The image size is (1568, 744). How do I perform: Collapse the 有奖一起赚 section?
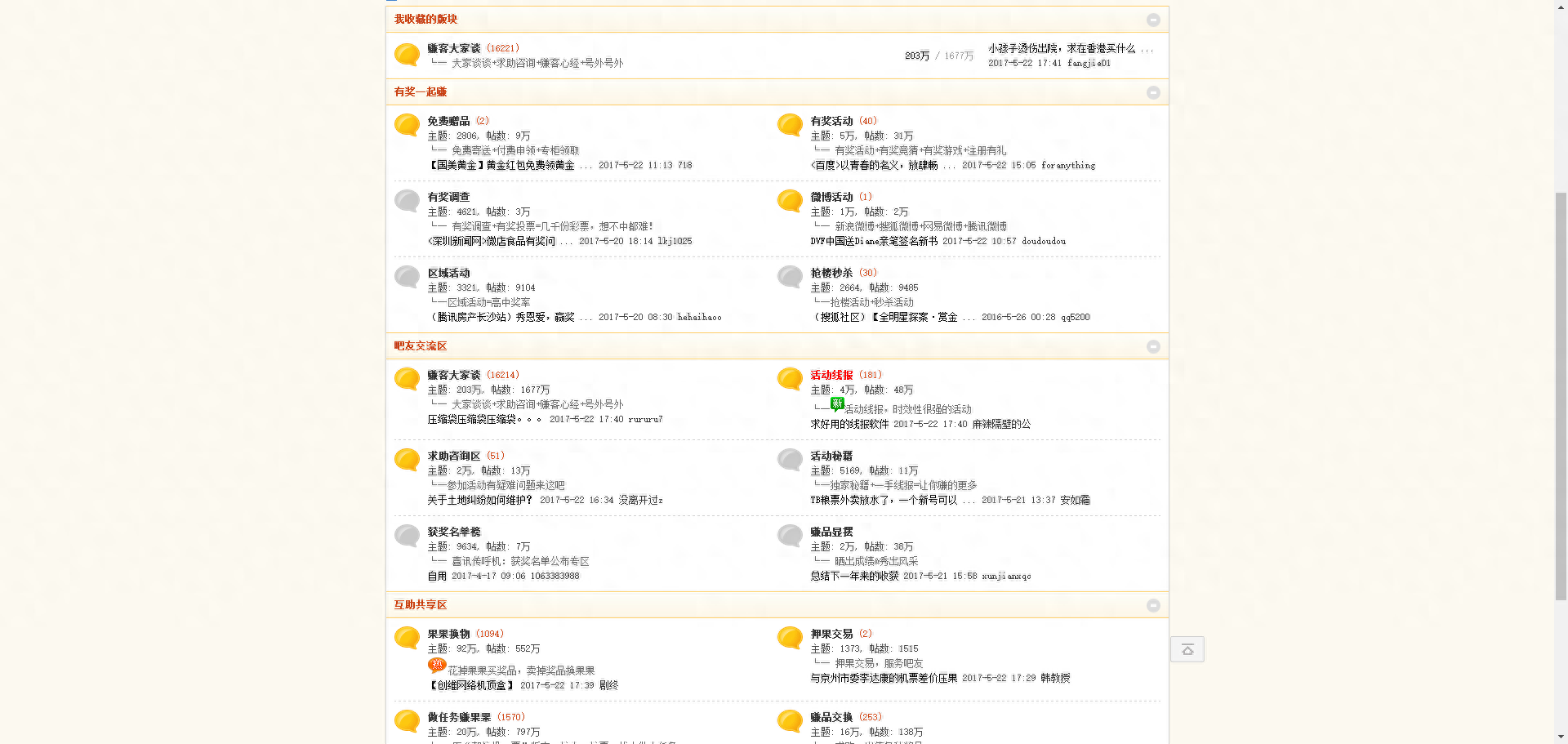(x=1152, y=92)
